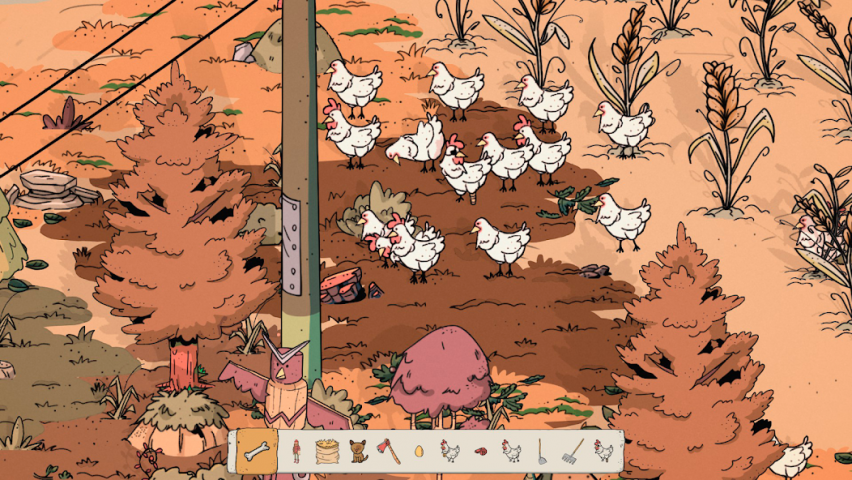Select the chicken item beside the egg
This screenshot has height=480, width=852.
(450, 451)
